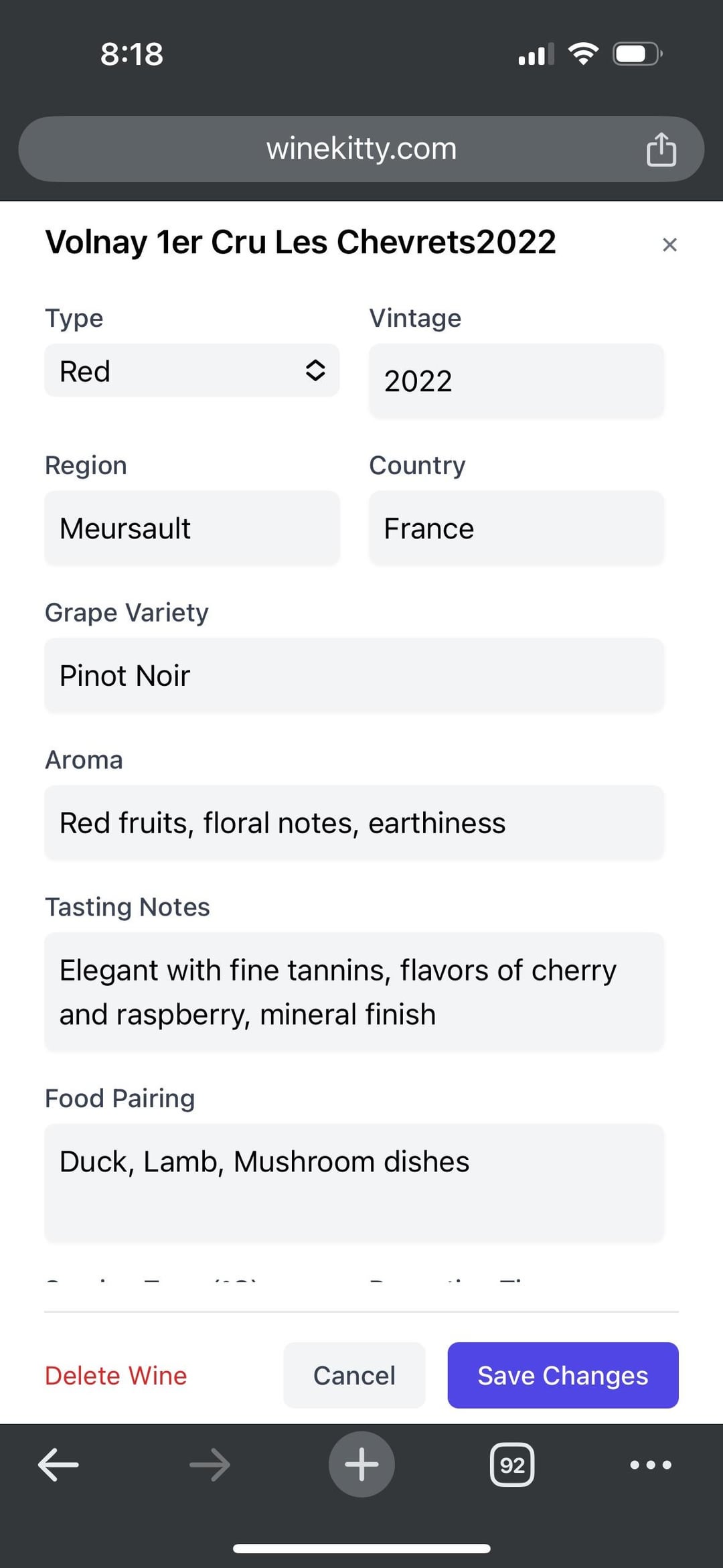The width and height of the screenshot is (723, 1568).
Task: Open the Type dropdown showing Red
Action: point(192,370)
